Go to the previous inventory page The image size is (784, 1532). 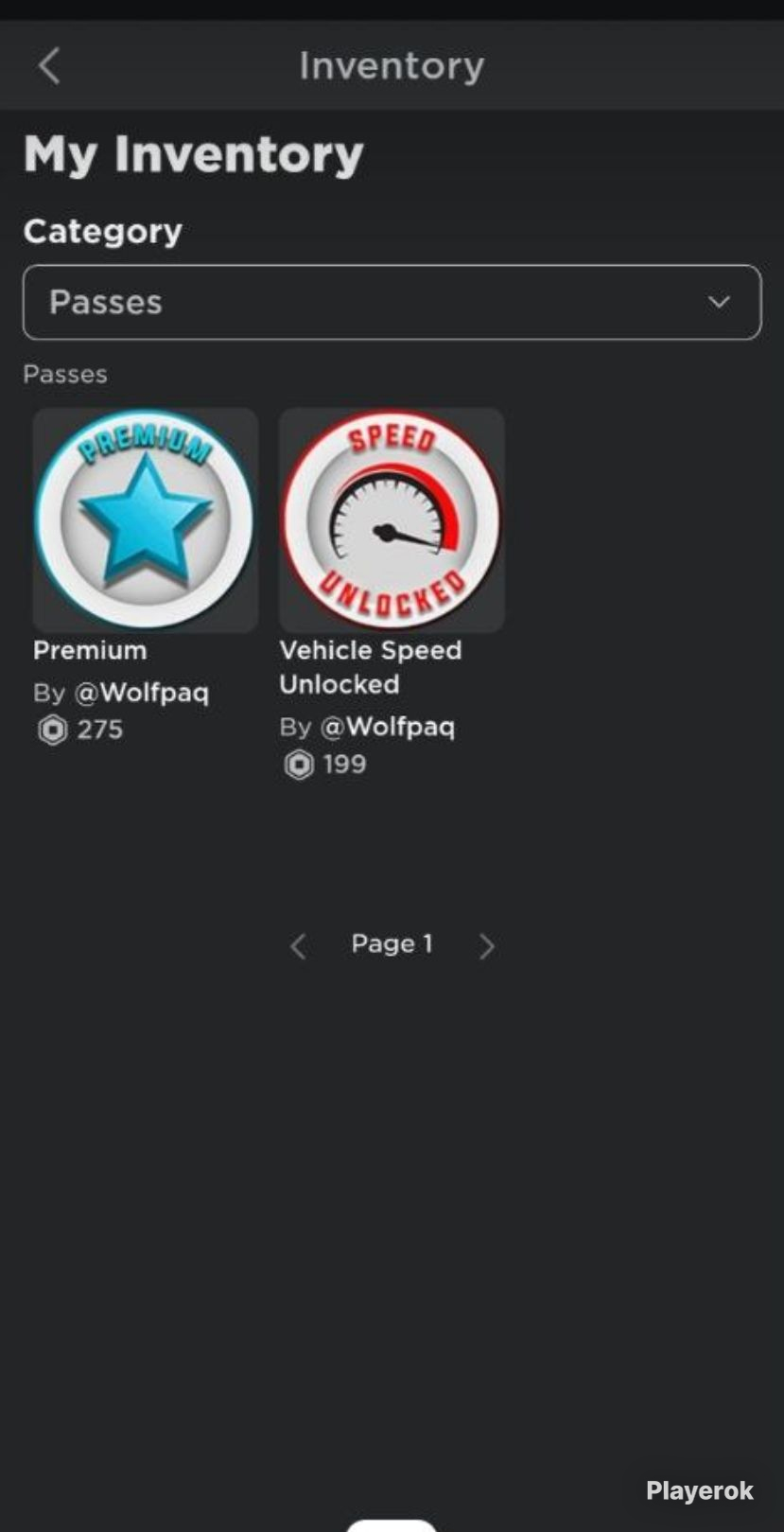tap(298, 945)
